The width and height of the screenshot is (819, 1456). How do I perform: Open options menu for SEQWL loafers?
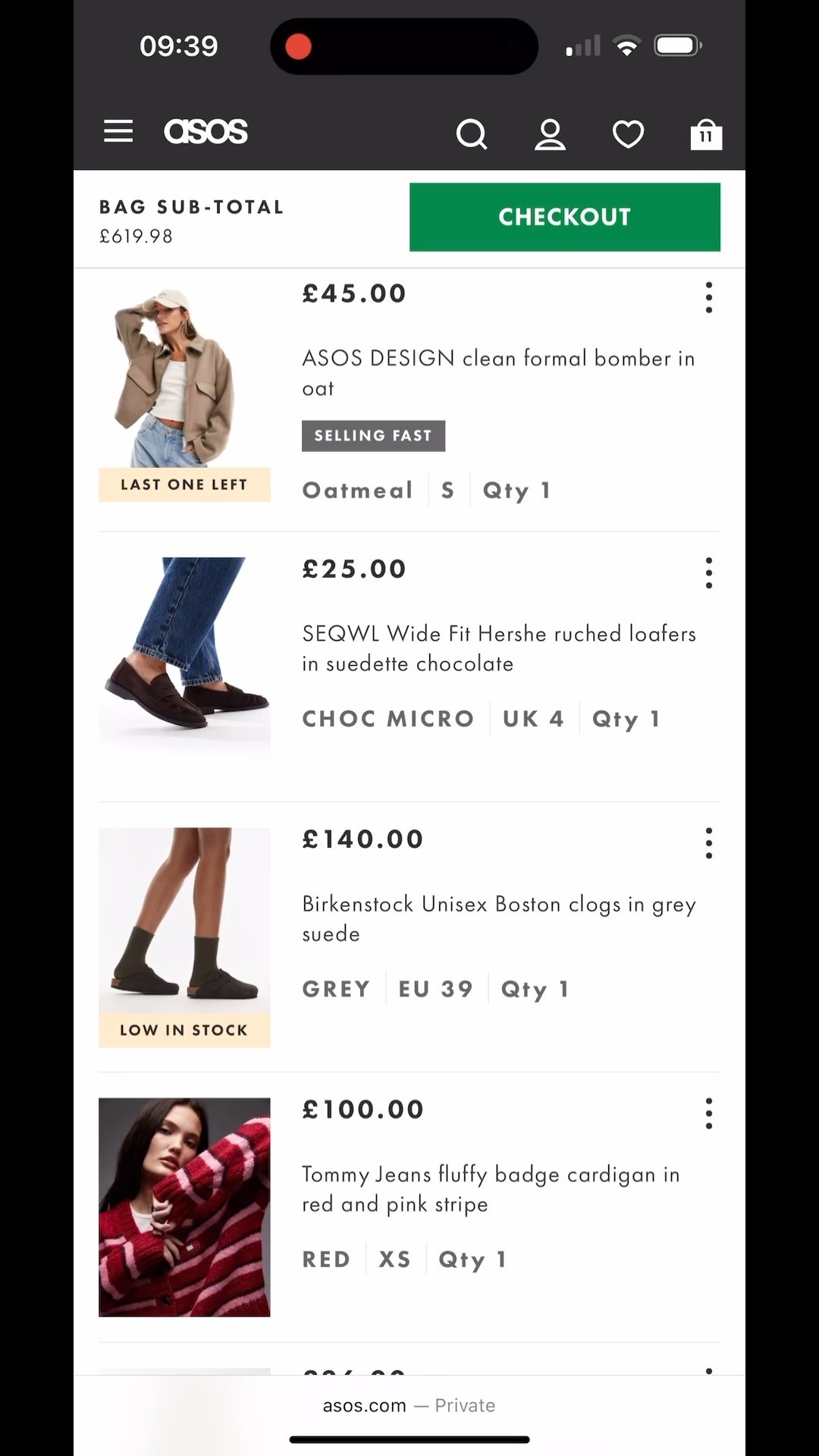point(709,573)
